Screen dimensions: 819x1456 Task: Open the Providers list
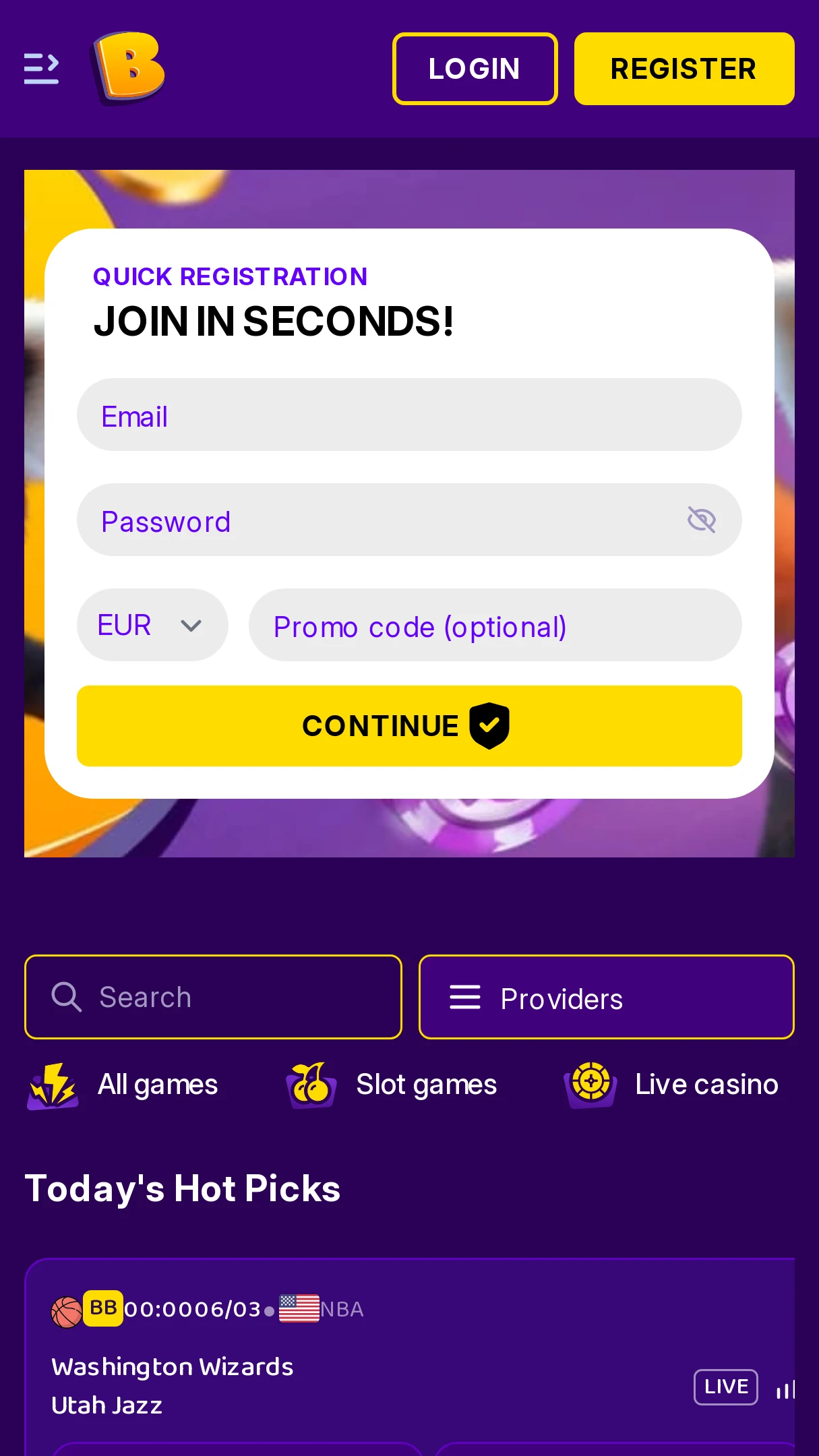pyautogui.click(x=606, y=997)
